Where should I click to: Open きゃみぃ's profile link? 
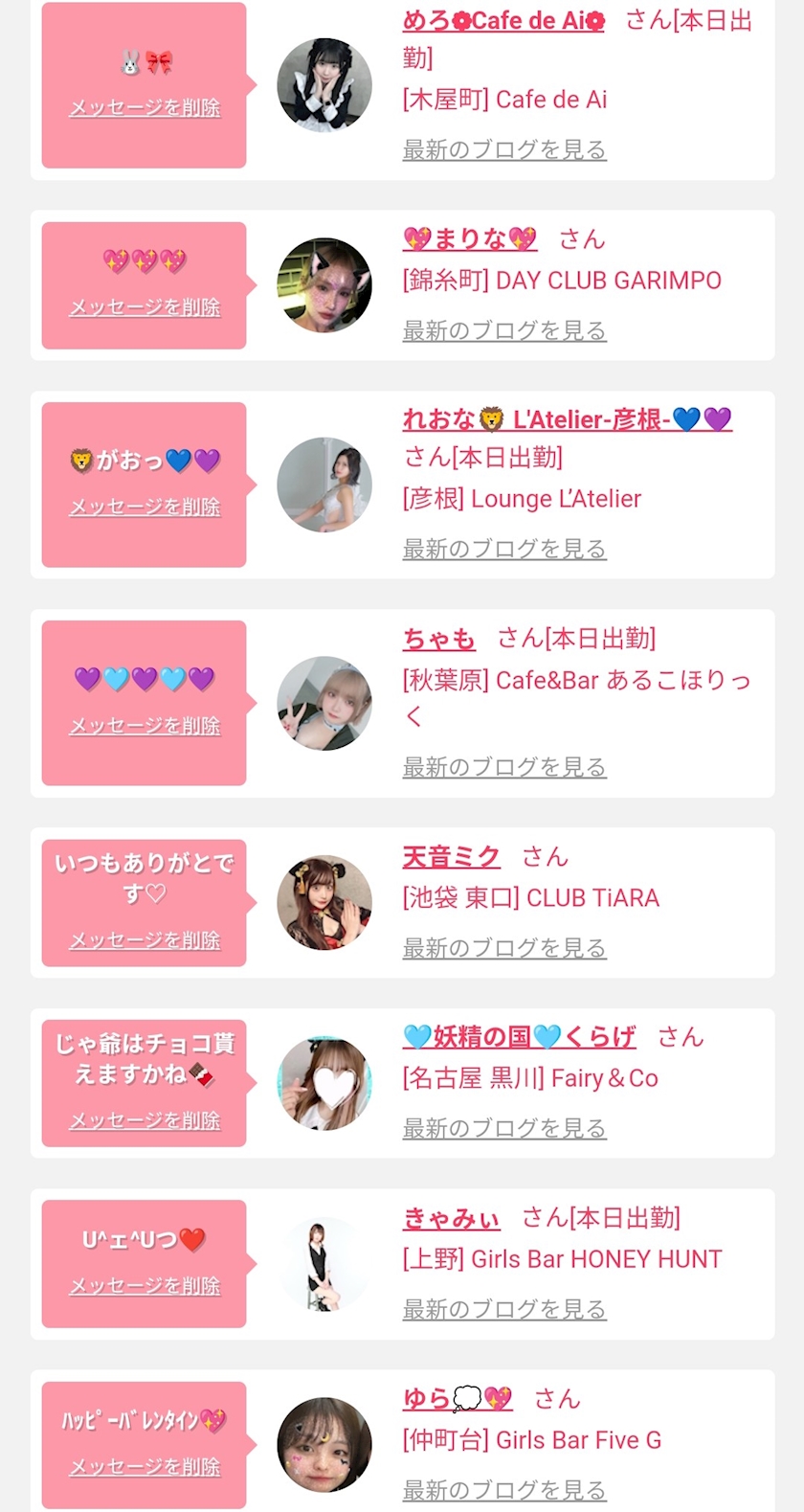[x=452, y=1218]
